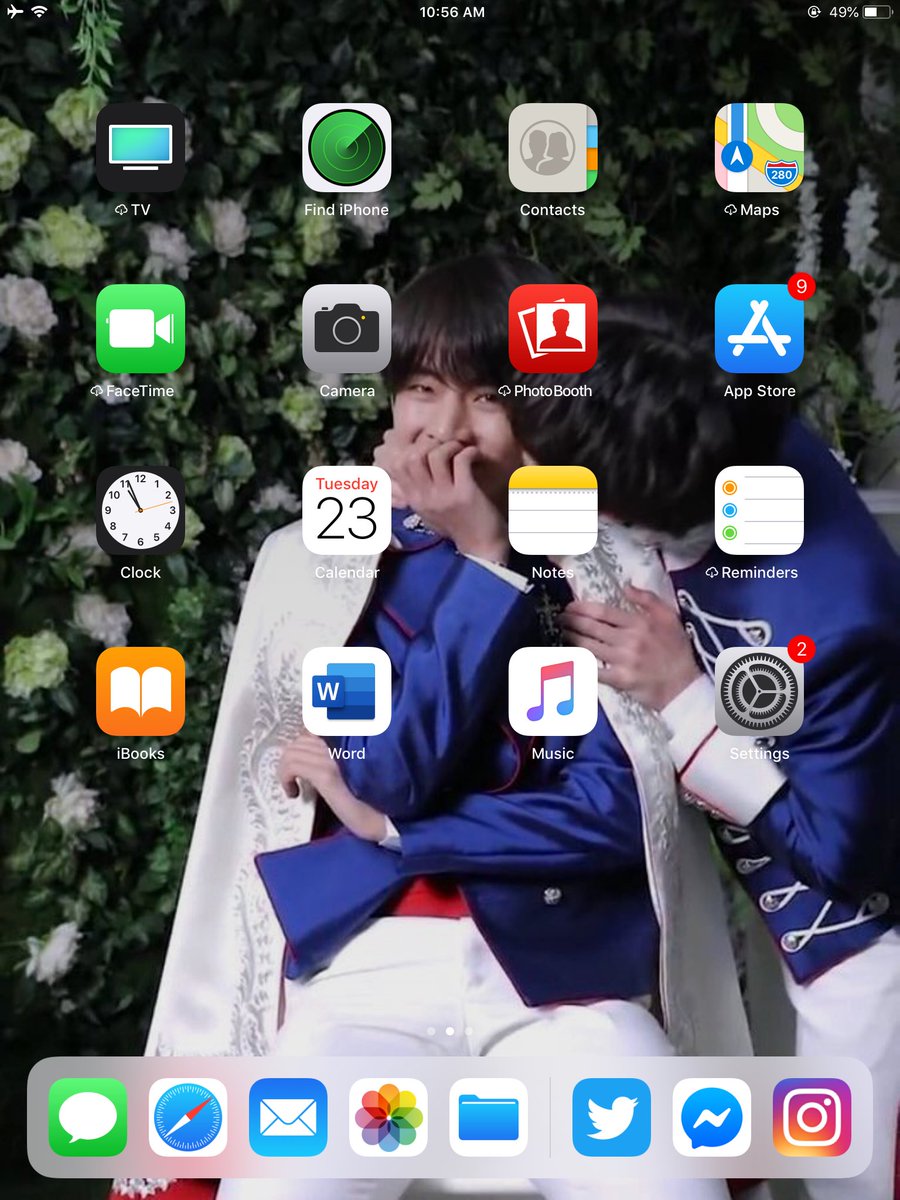Open Twitter from the dock
Screen dimensions: 900x1200
(611, 1117)
